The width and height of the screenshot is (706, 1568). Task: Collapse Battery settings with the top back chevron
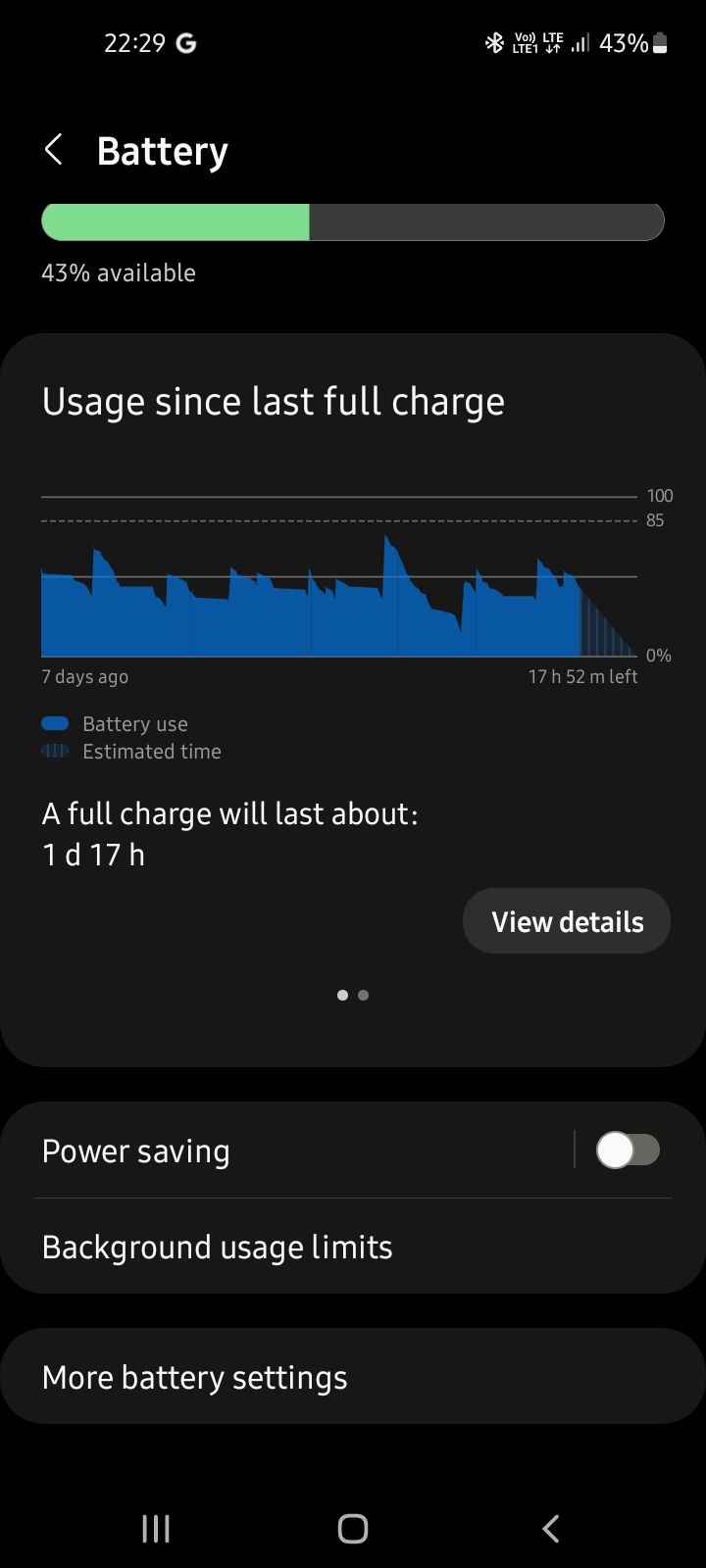[53, 149]
